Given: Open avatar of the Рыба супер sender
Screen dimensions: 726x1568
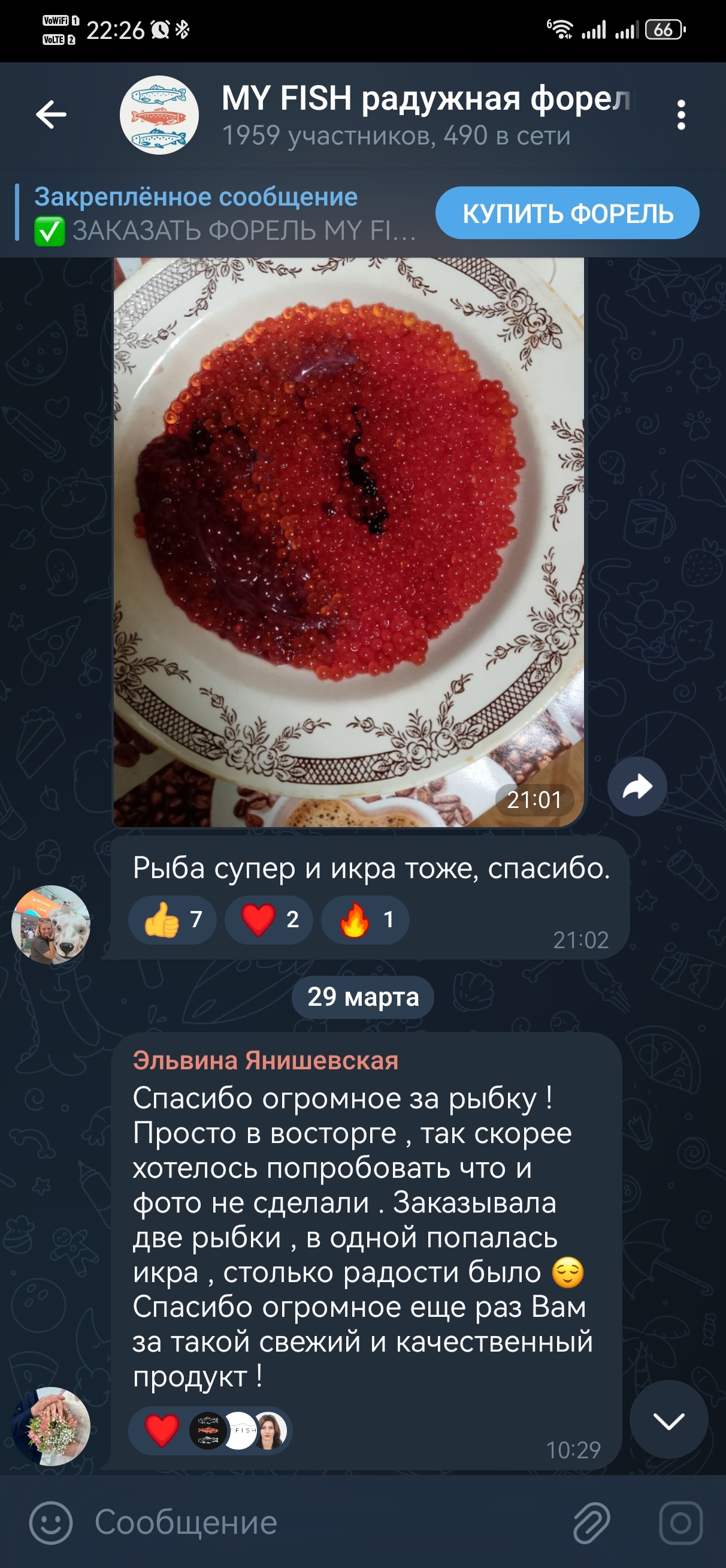Looking at the screenshot, I should (51, 925).
